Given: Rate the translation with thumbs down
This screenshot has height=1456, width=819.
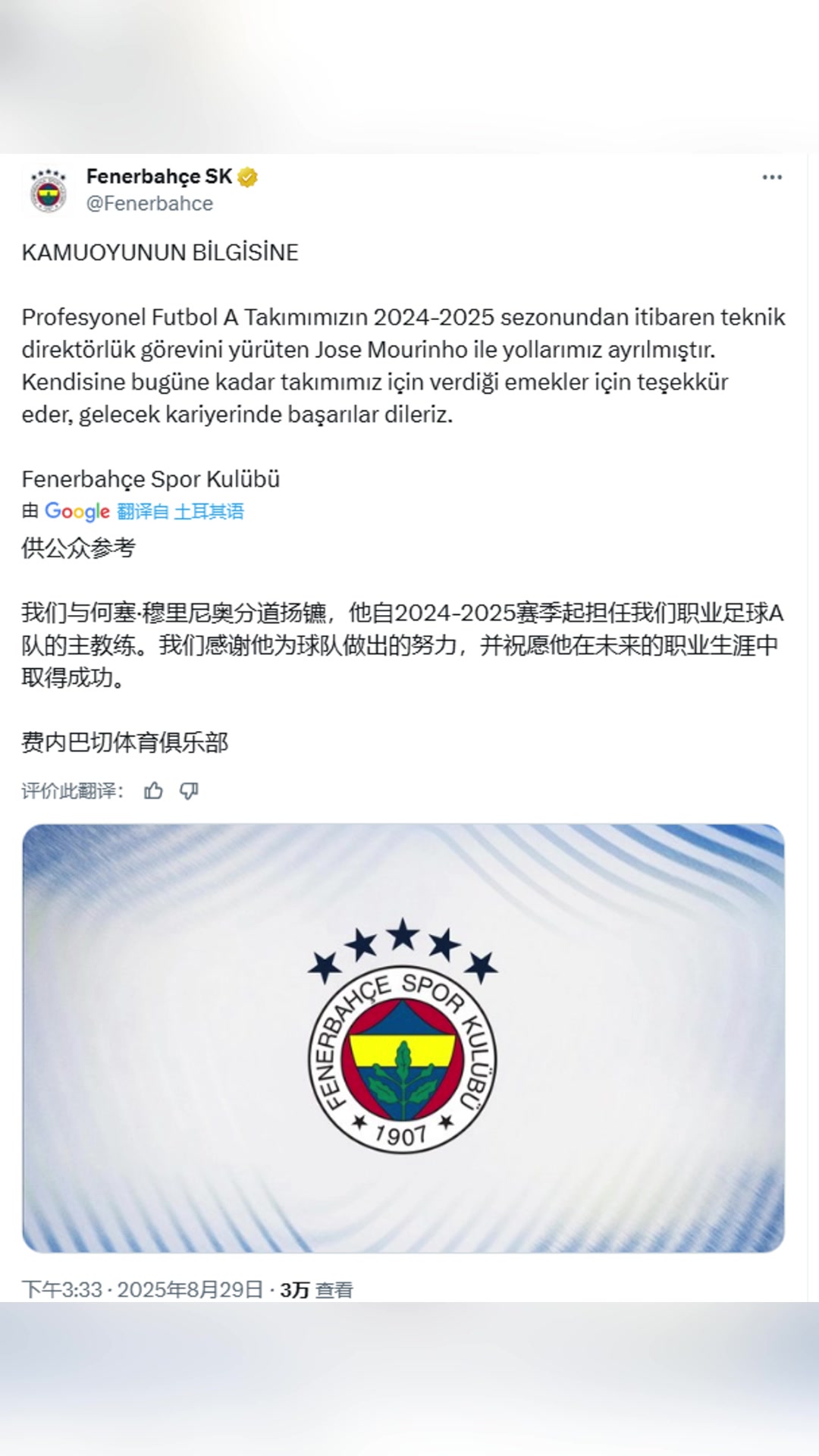Looking at the screenshot, I should [x=189, y=791].
